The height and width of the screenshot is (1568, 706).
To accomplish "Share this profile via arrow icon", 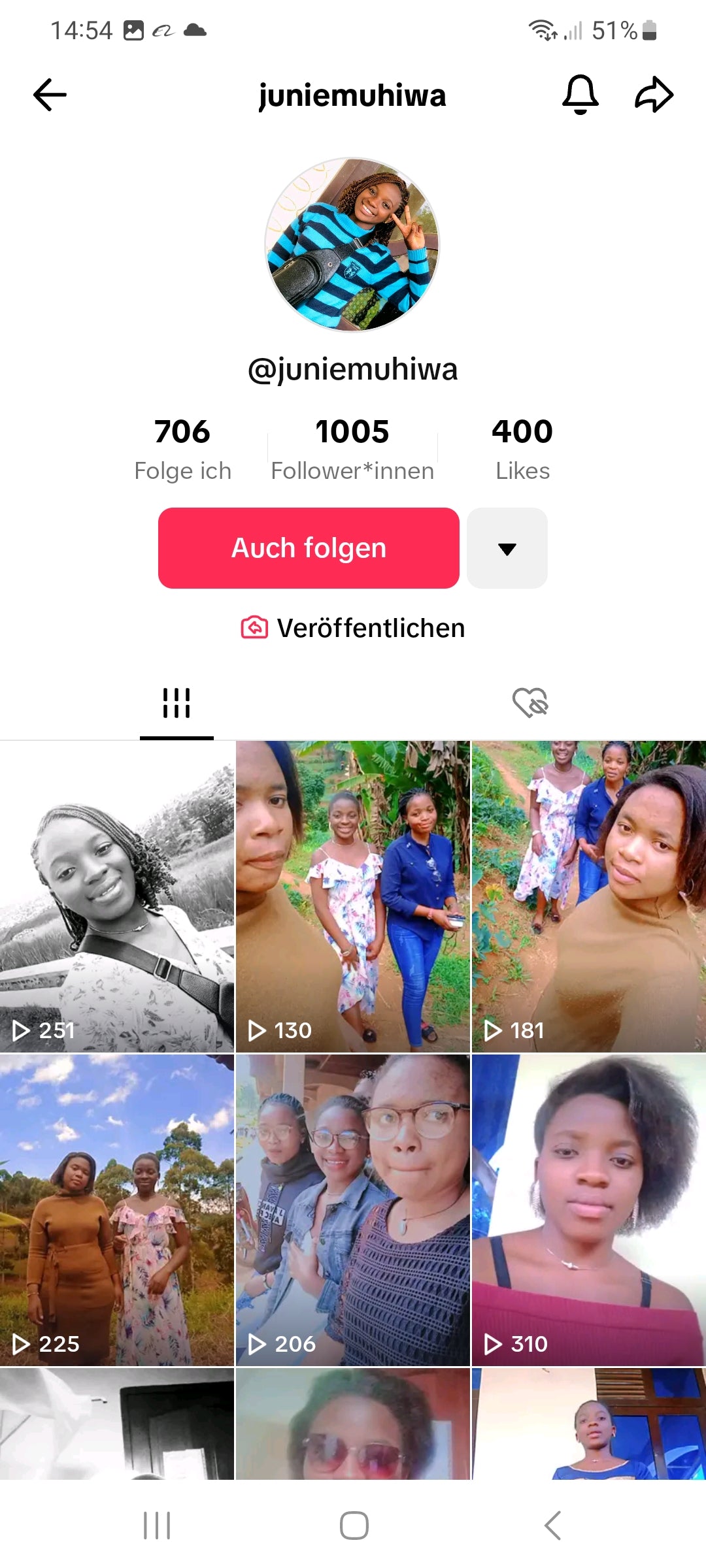I will pos(654,95).
